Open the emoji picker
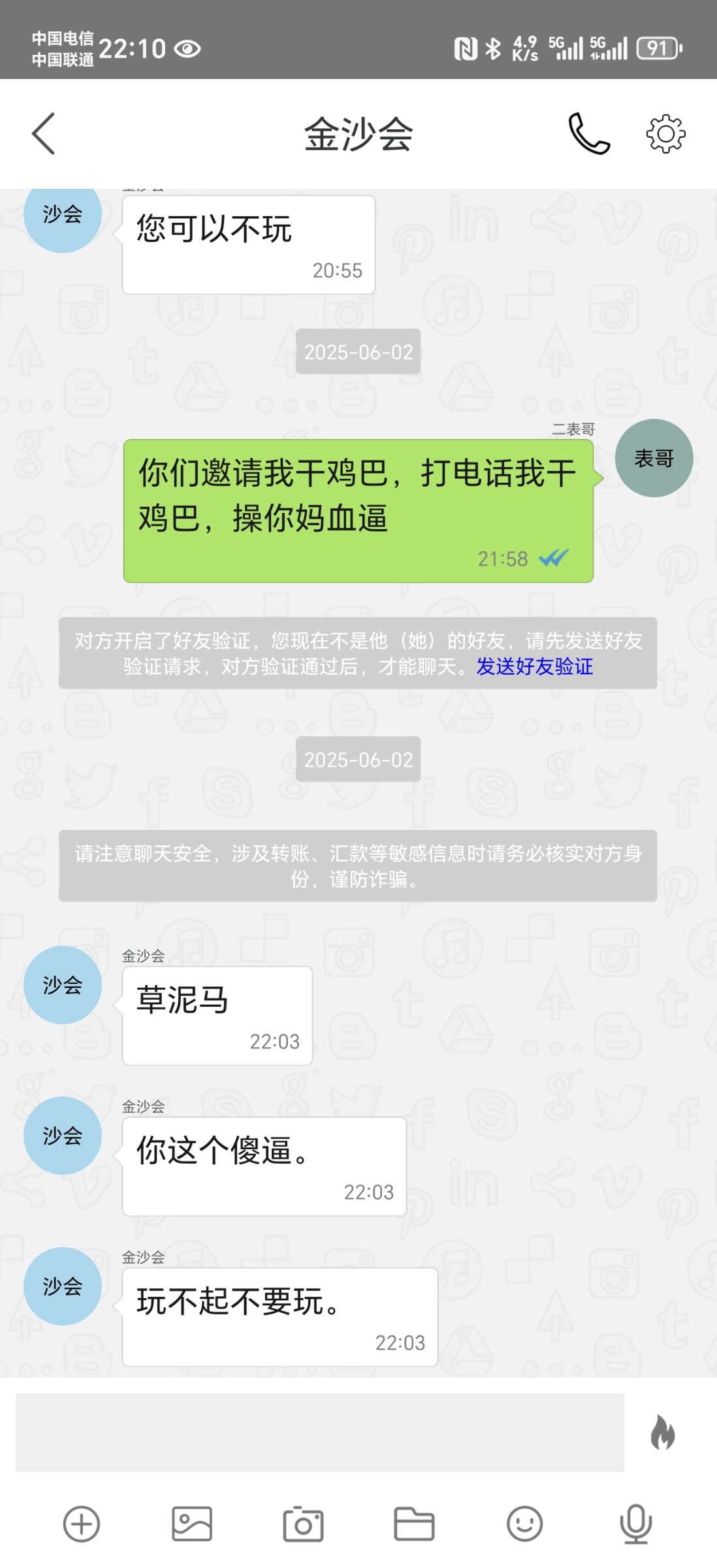Viewport: 717px width, 1568px height. point(524,1524)
